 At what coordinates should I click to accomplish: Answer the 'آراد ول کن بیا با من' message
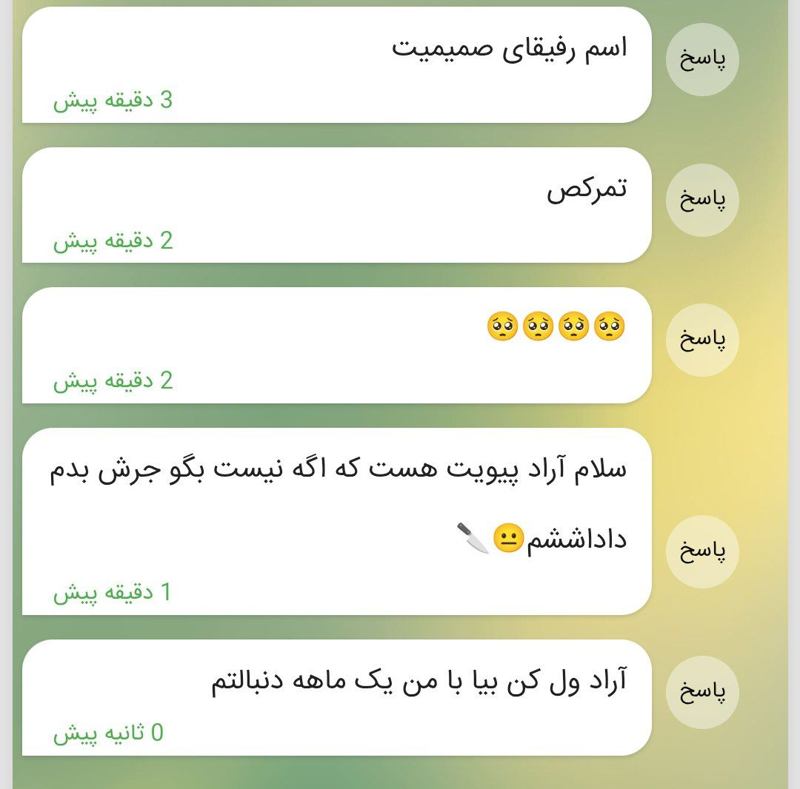click(702, 692)
